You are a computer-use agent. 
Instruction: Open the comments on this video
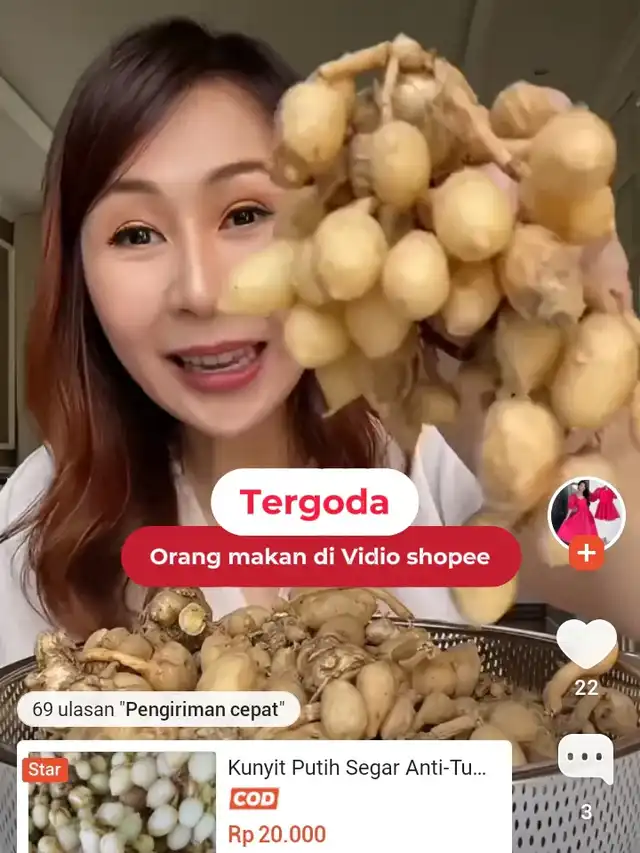(586, 760)
